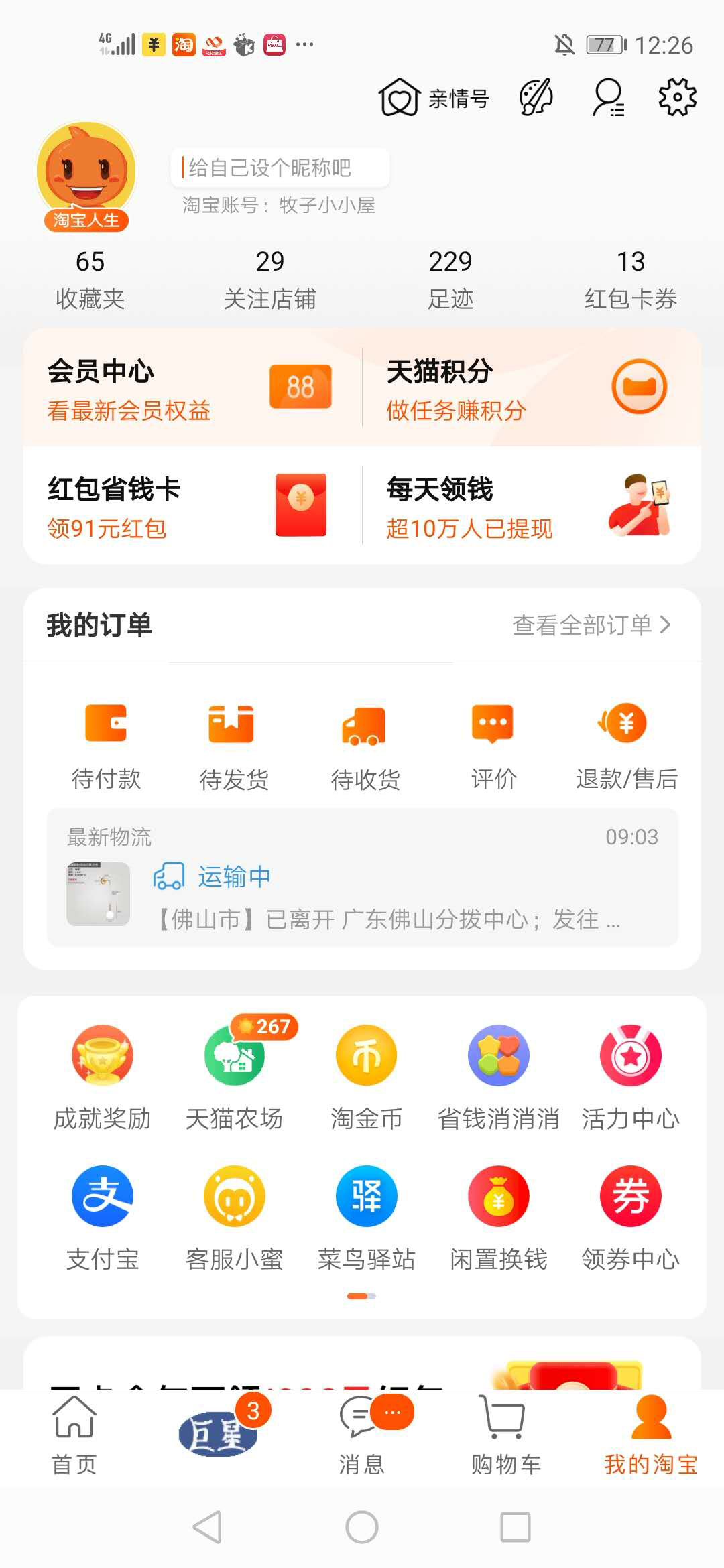Open 会员中心 member center card

pos(191,389)
